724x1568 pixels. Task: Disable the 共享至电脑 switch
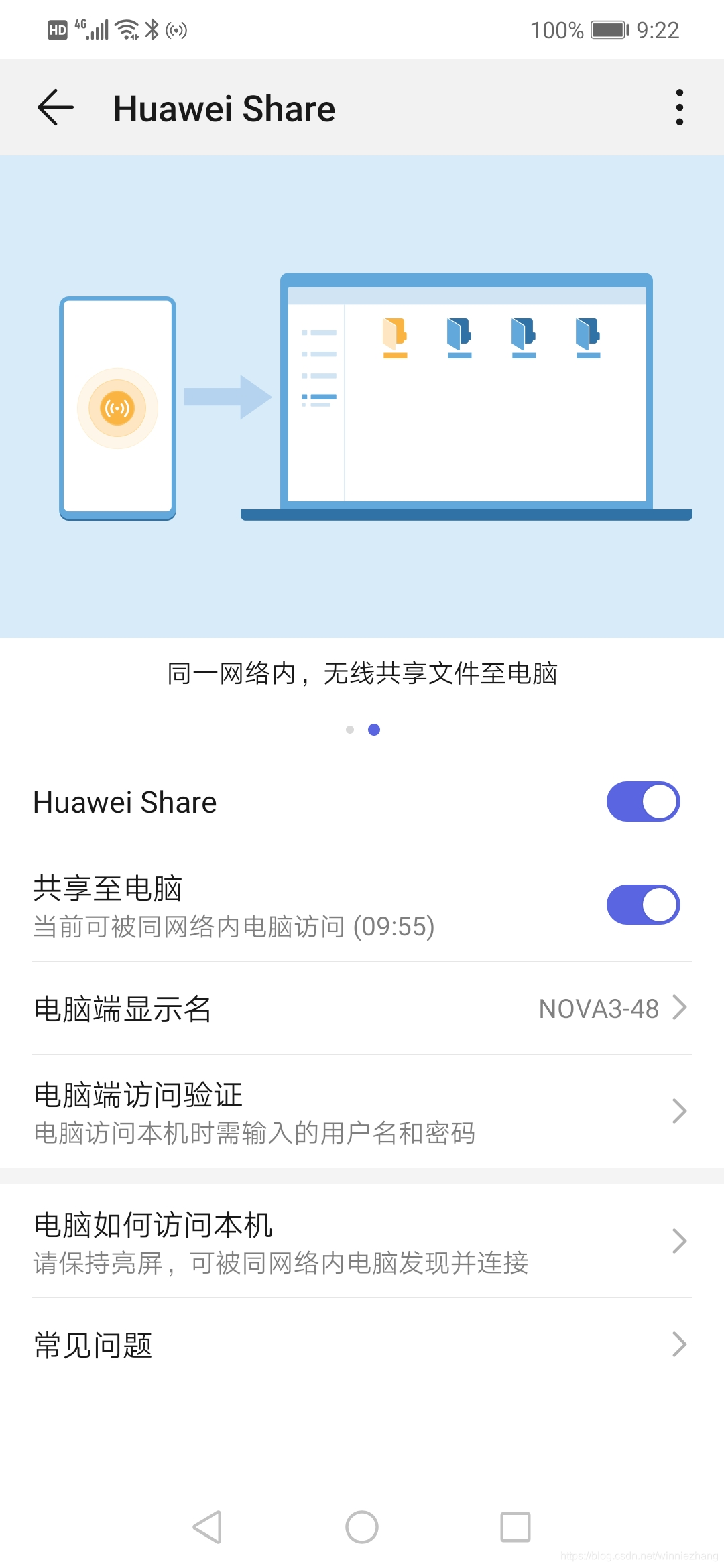click(643, 905)
